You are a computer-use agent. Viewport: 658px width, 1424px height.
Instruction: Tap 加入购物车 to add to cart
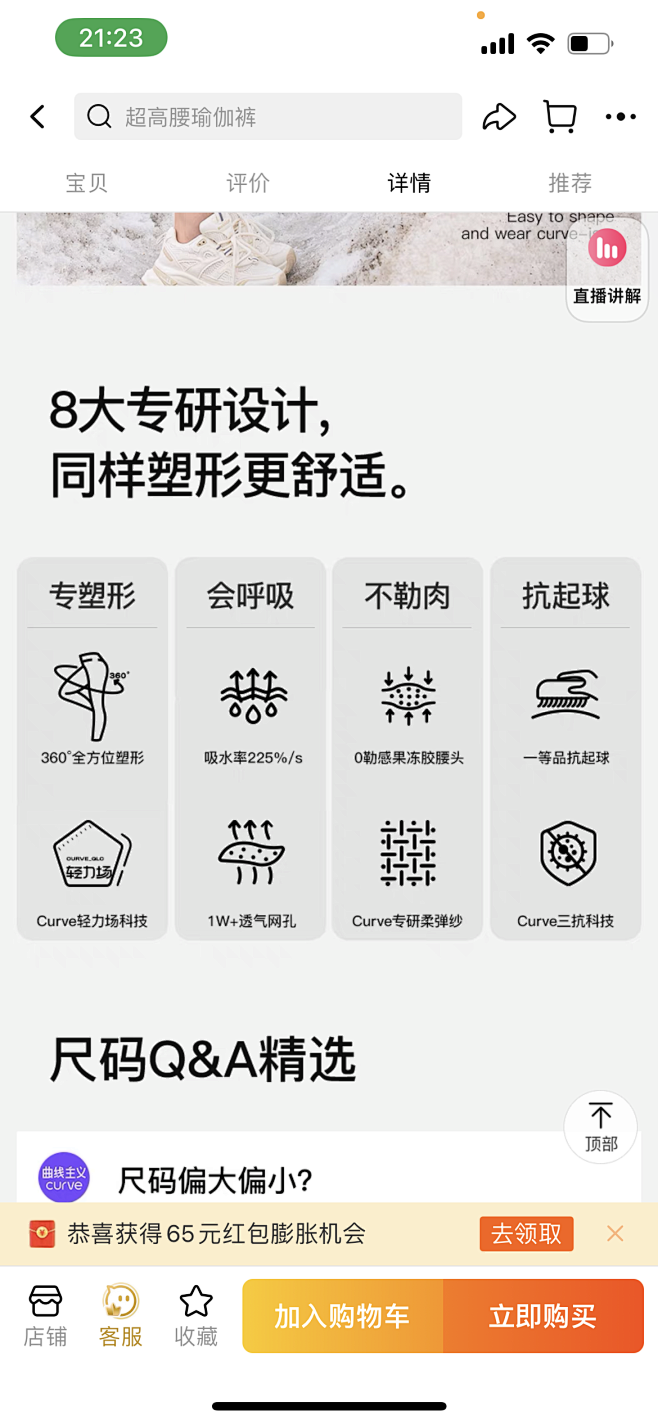click(343, 1316)
